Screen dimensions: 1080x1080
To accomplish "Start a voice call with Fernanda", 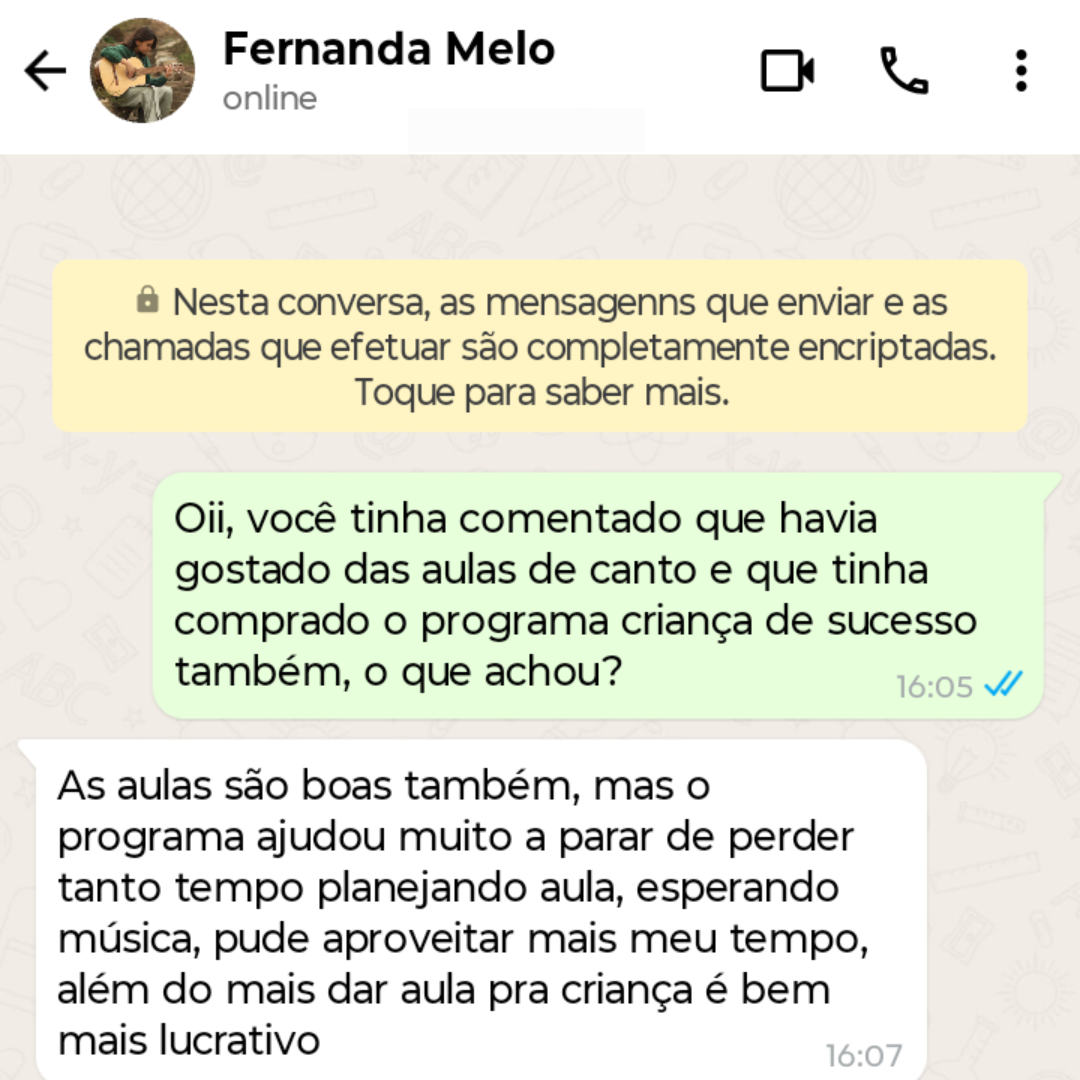I will point(904,71).
